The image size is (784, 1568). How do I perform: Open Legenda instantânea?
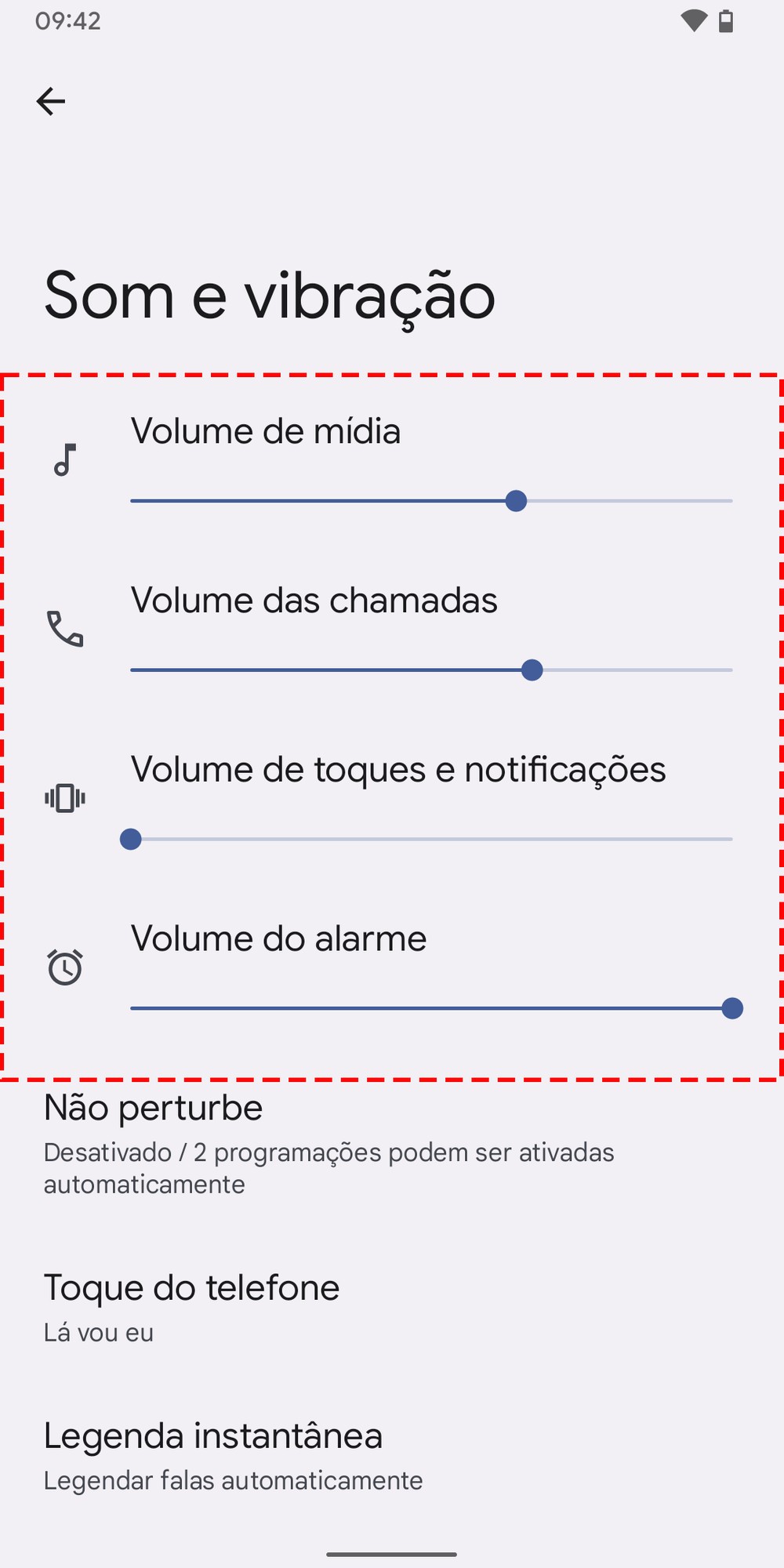[x=234, y=1456]
